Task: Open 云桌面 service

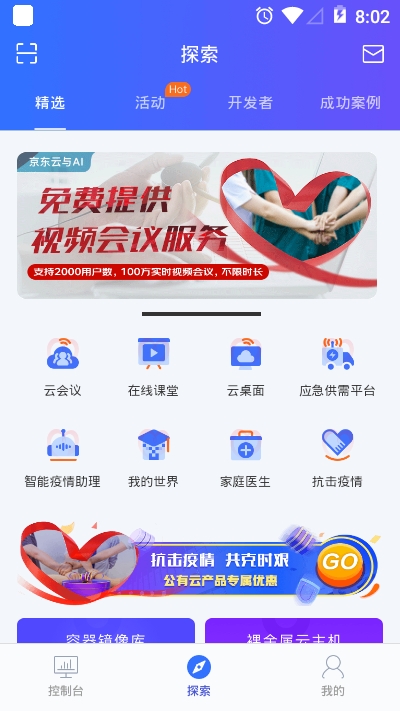Action: [x=245, y=367]
